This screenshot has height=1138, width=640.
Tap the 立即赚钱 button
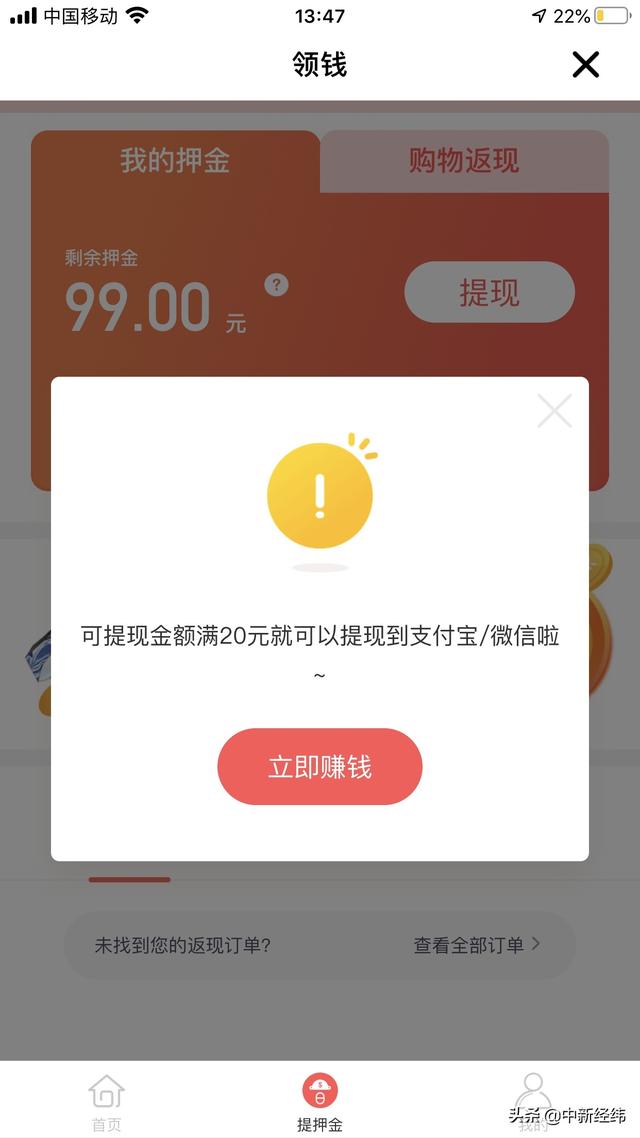(319, 766)
